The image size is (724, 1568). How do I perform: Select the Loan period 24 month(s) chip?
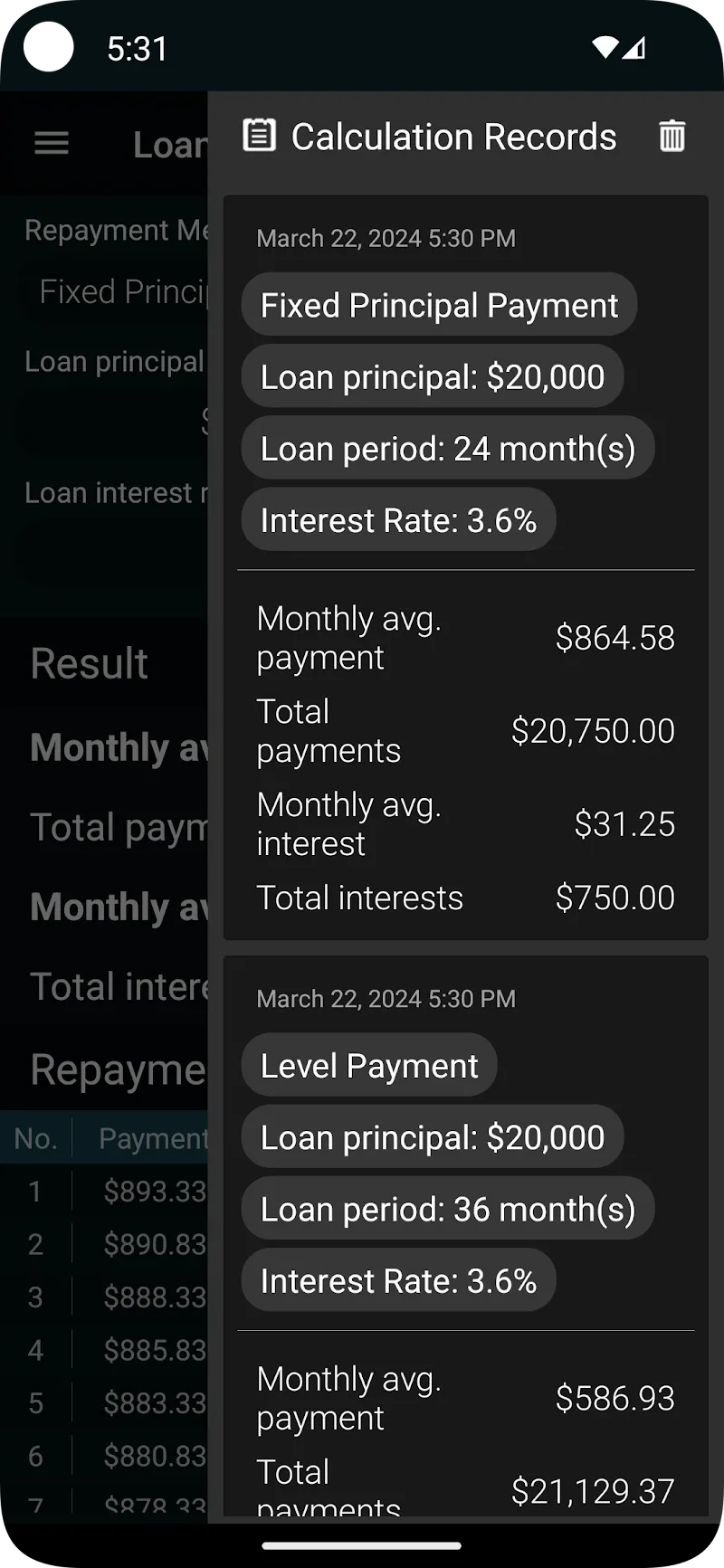pos(448,447)
